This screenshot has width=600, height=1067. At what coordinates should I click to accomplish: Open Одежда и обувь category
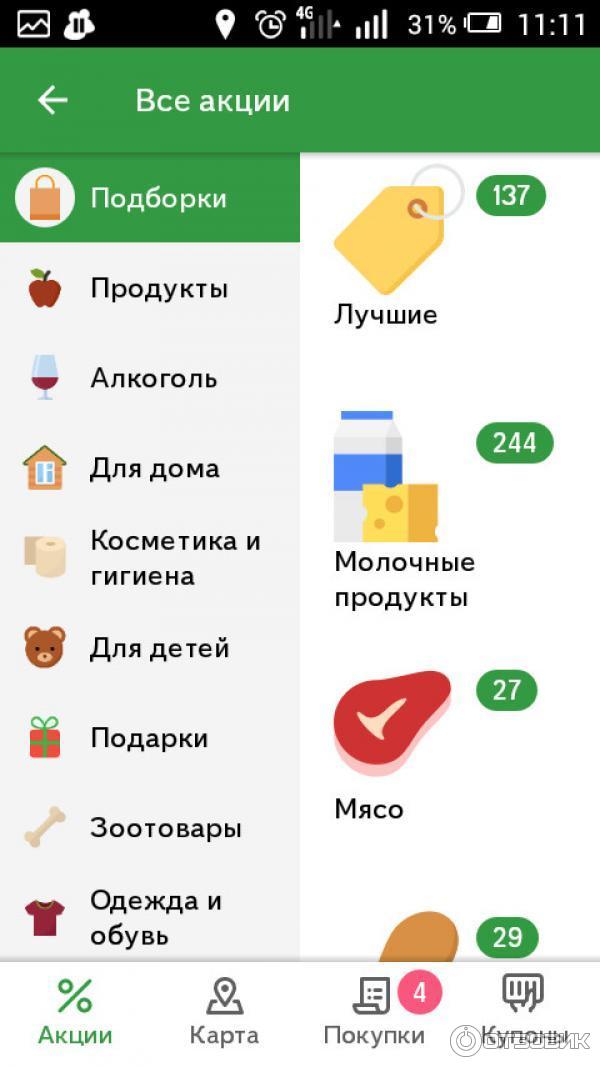pos(150,918)
